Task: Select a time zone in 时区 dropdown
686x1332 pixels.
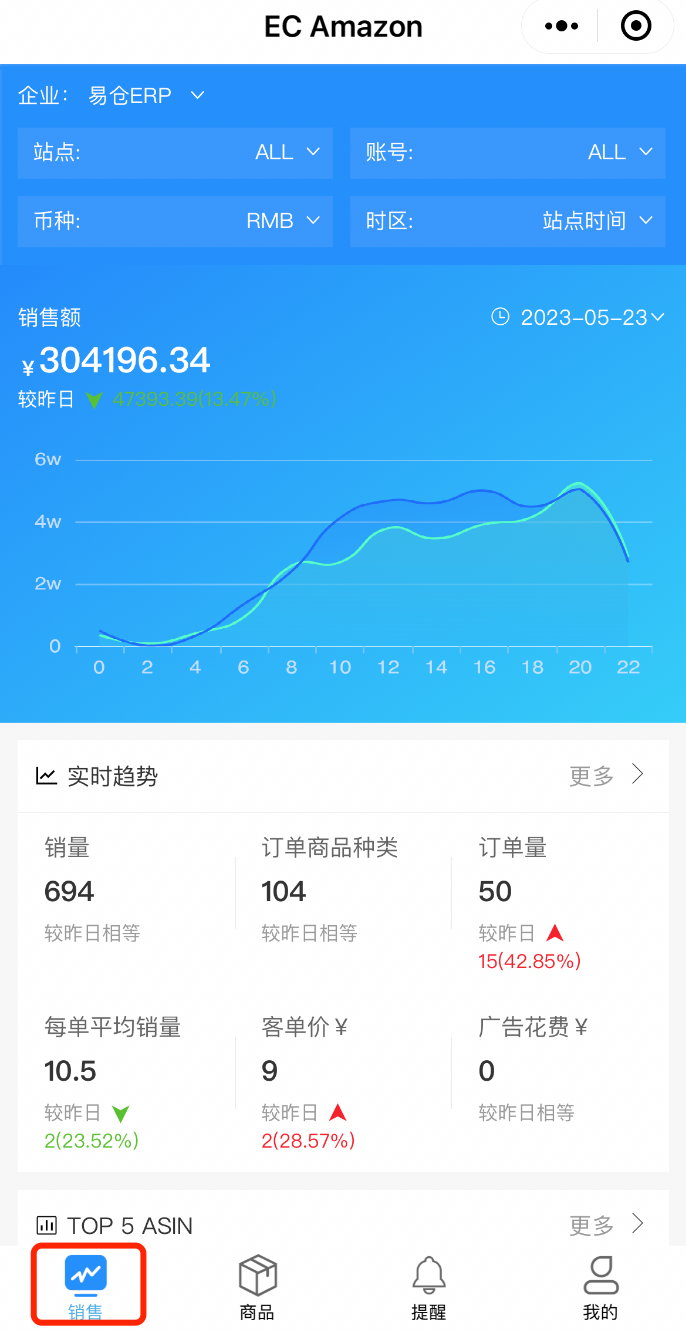Action: [507, 221]
